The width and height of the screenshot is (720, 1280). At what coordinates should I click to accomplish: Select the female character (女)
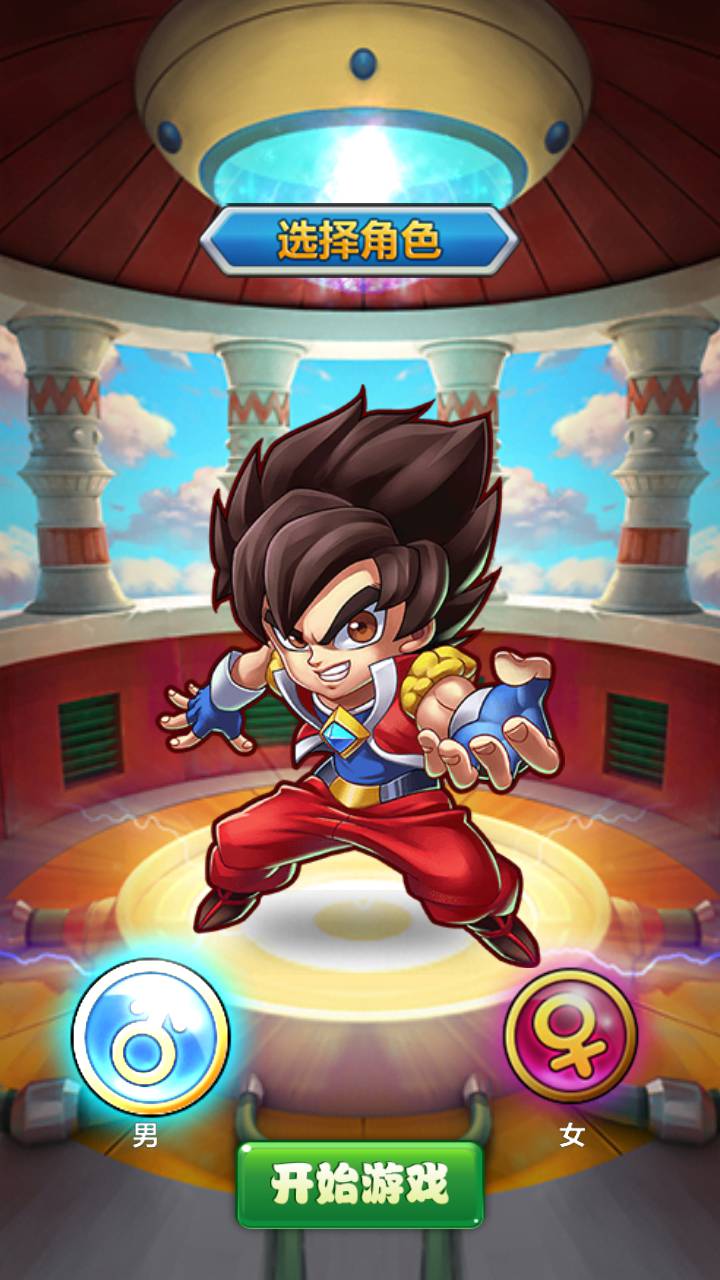point(570,1036)
